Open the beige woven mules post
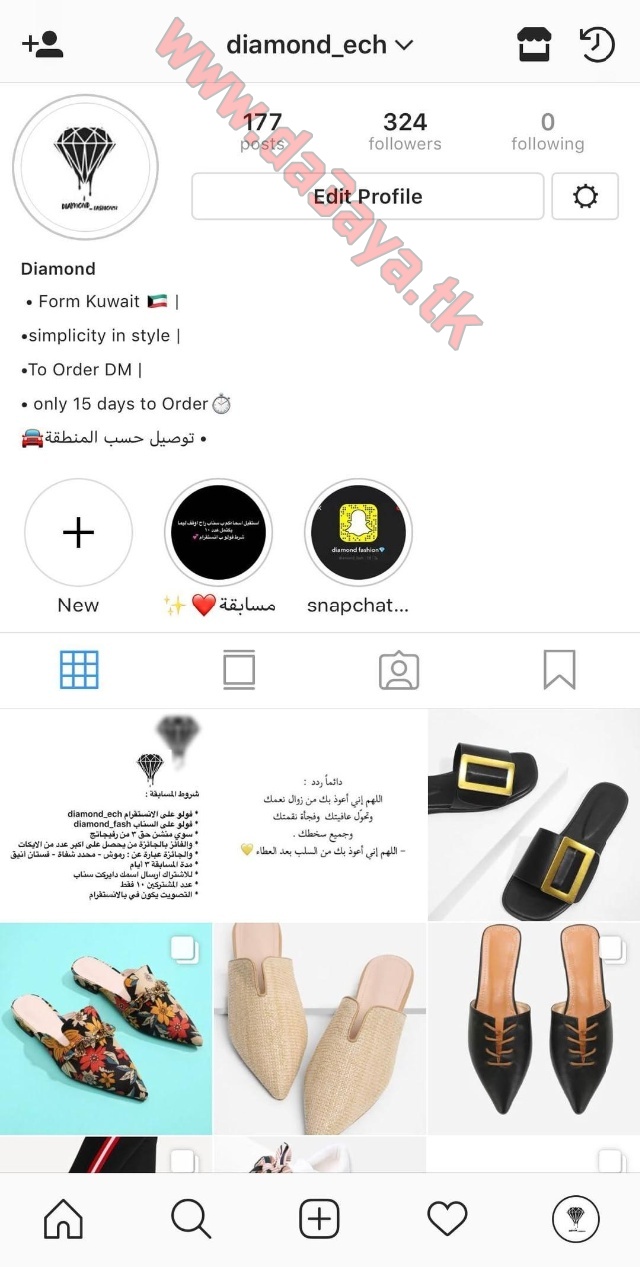 tap(320, 1028)
